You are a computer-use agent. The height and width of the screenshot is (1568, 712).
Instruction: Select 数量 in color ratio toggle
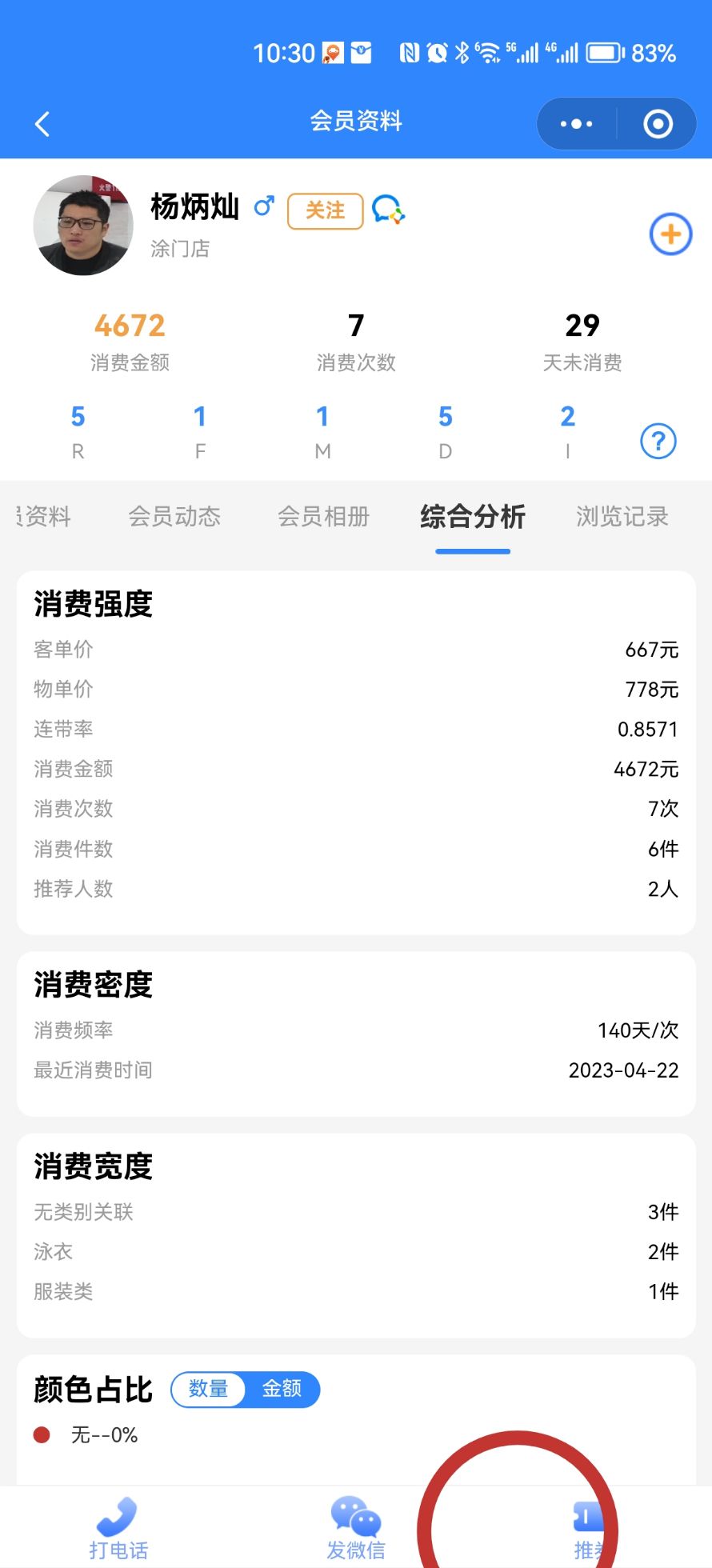point(209,1389)
